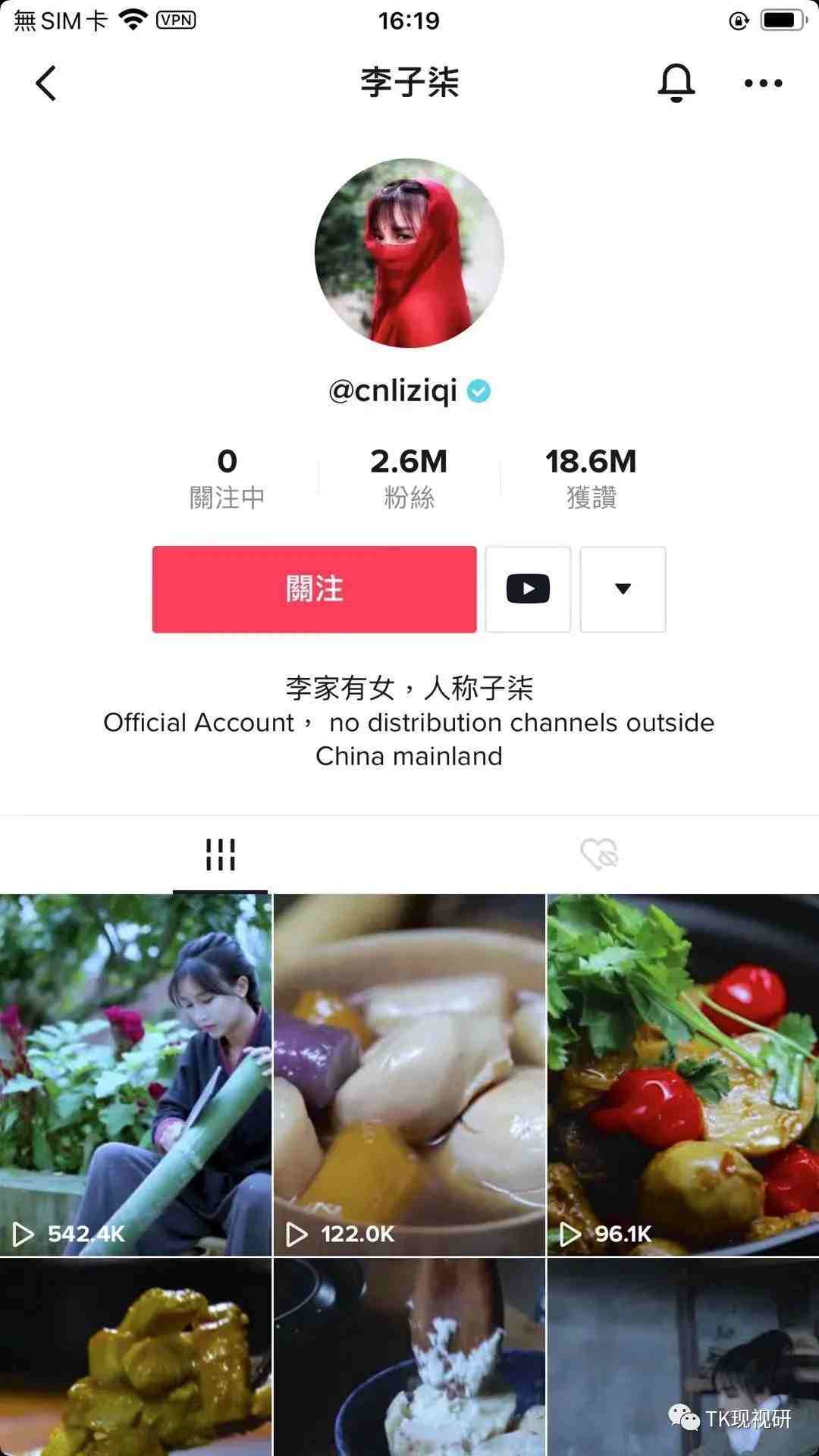819x1456 pixels.
Task: Open the video with 96.1K views
Action: (682, 1074)
